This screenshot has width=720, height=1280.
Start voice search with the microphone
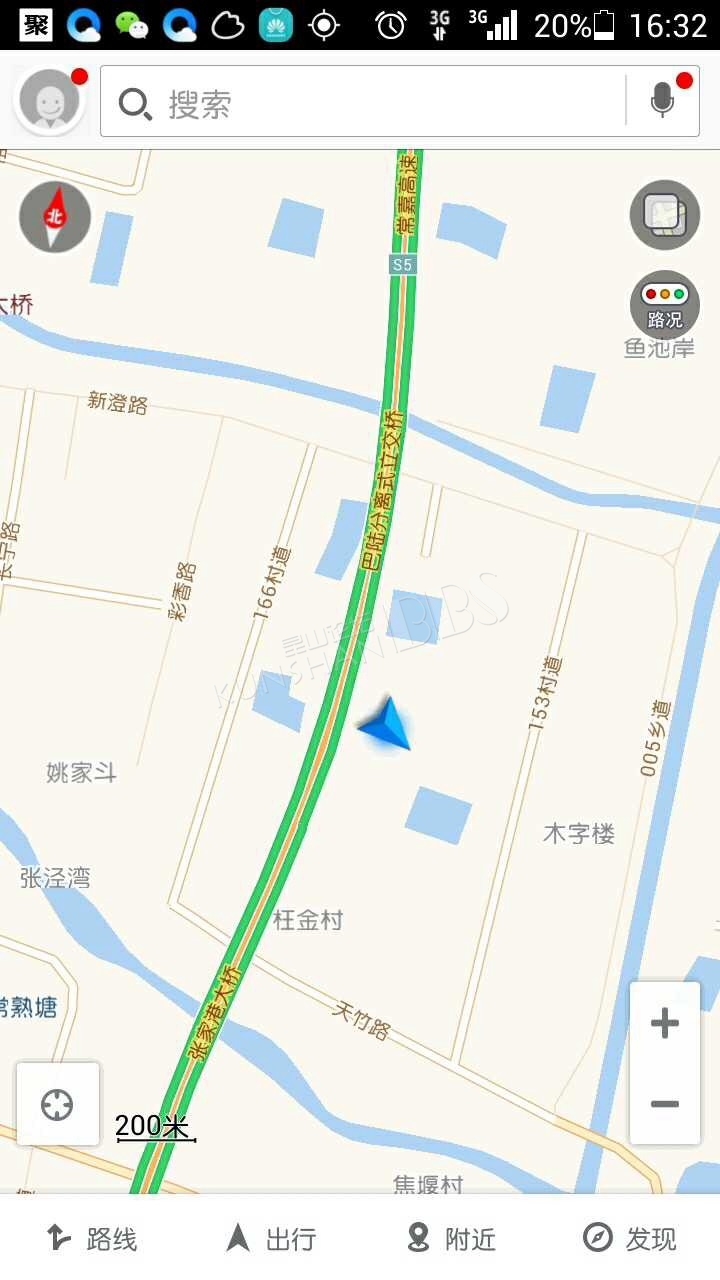(x=662, y=101)
